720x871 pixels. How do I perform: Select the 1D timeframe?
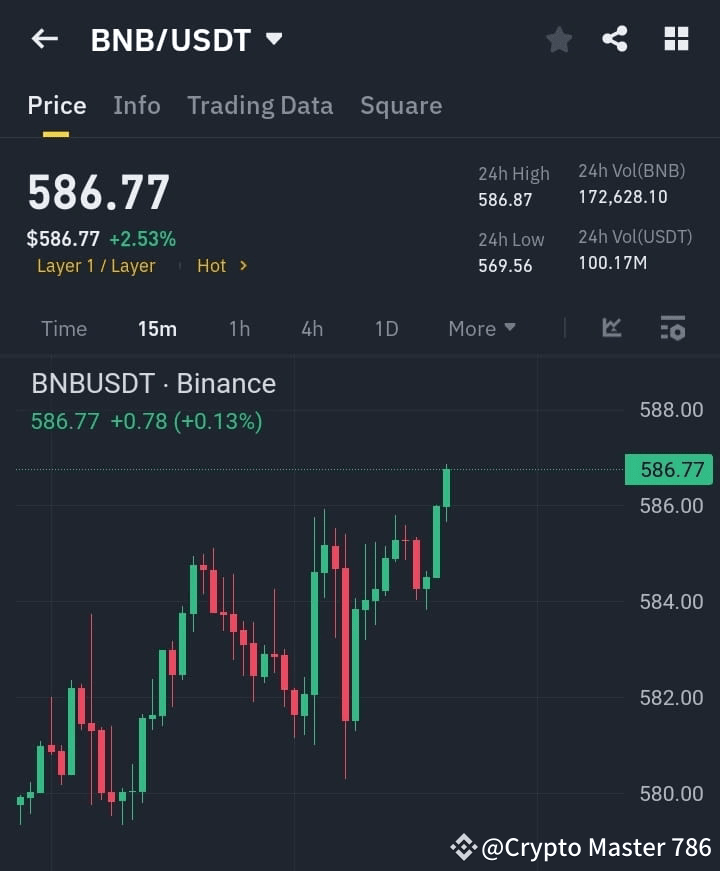tap(386, 328)
